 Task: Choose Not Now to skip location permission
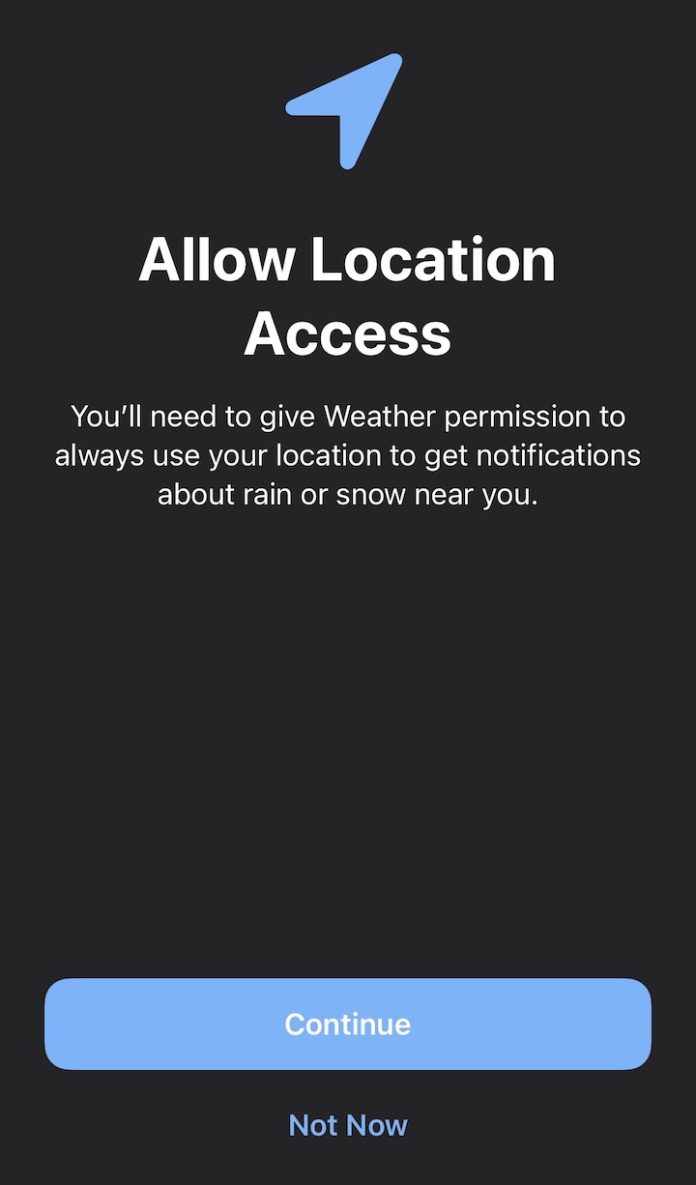pyautogui.click(x=348, y=1125)
